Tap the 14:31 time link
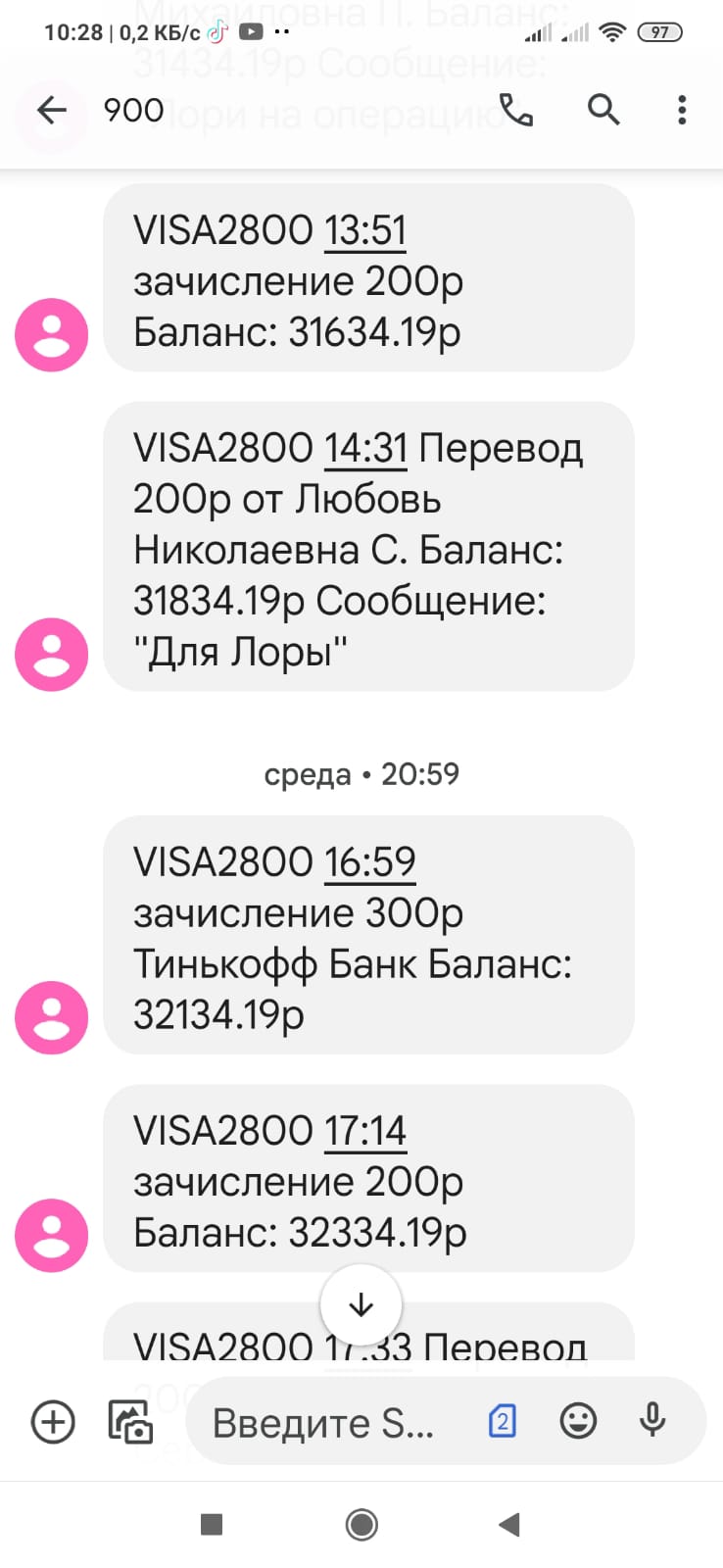Viewport: 723px width, 1568px height. 365,448
